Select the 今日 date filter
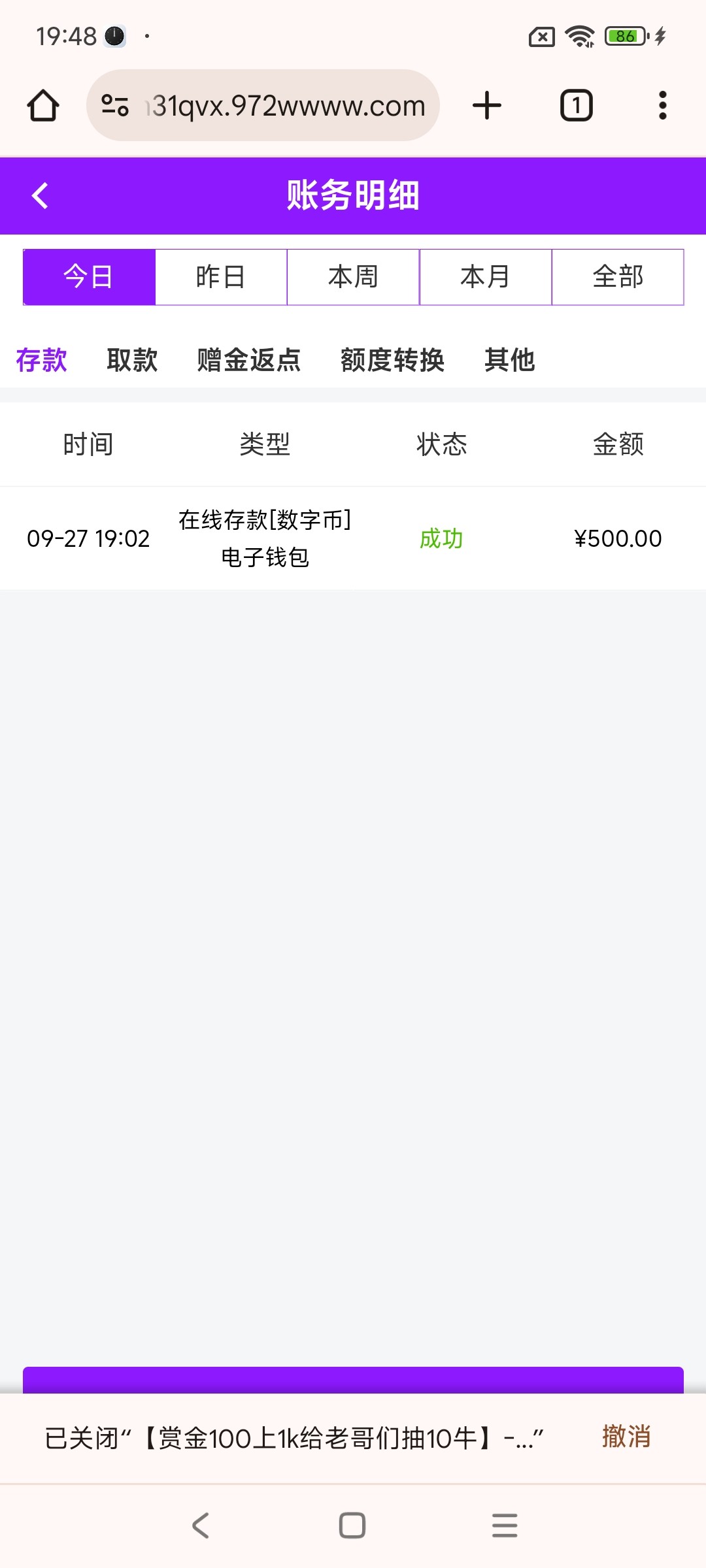The height and width of the screenshot is (1568, 706). tap(89, 277)
